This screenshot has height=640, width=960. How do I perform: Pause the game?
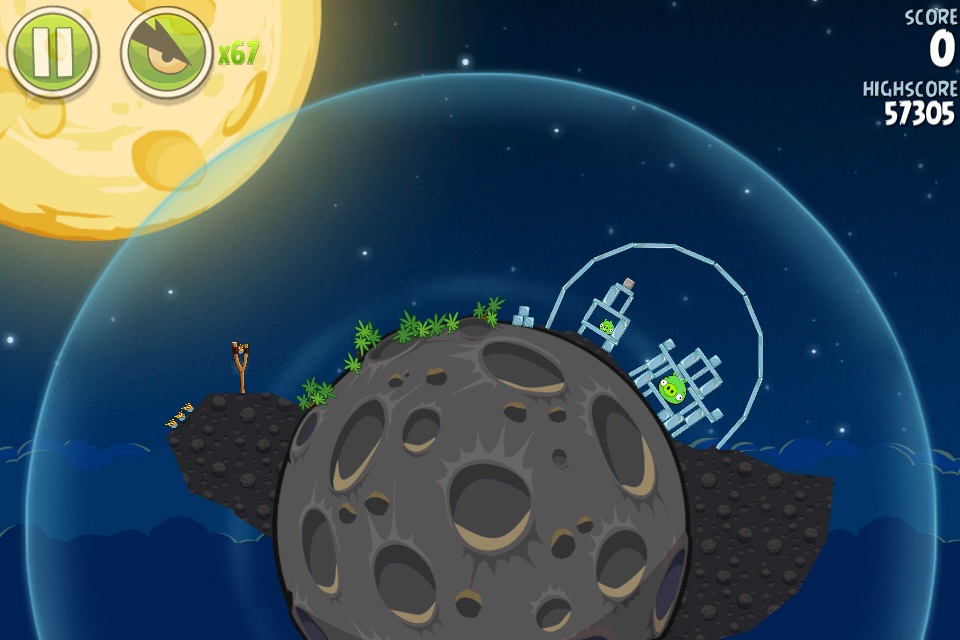pos(52,51)
